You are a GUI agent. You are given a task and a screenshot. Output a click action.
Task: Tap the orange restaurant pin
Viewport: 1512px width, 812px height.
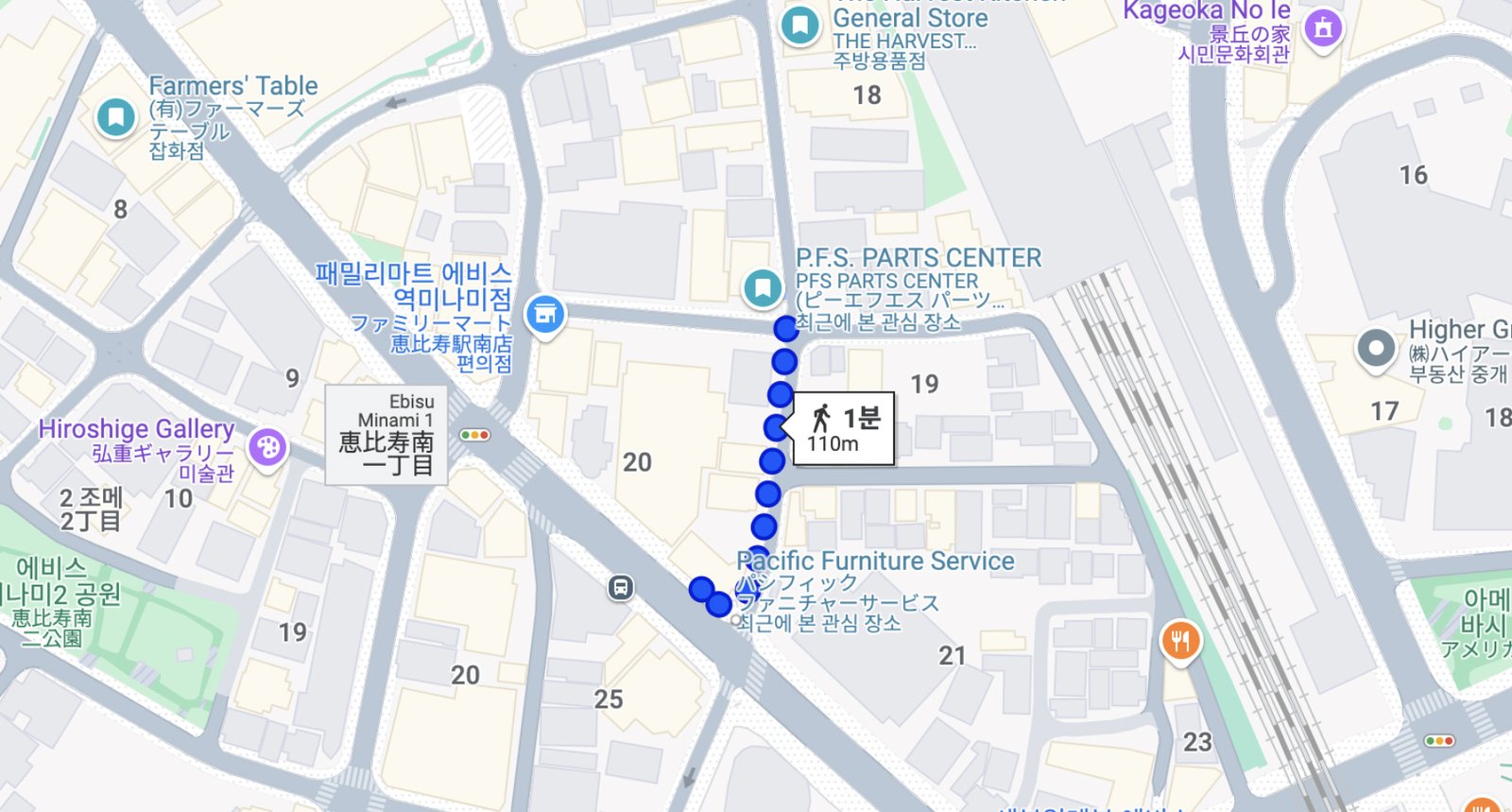click(1179, 642)
